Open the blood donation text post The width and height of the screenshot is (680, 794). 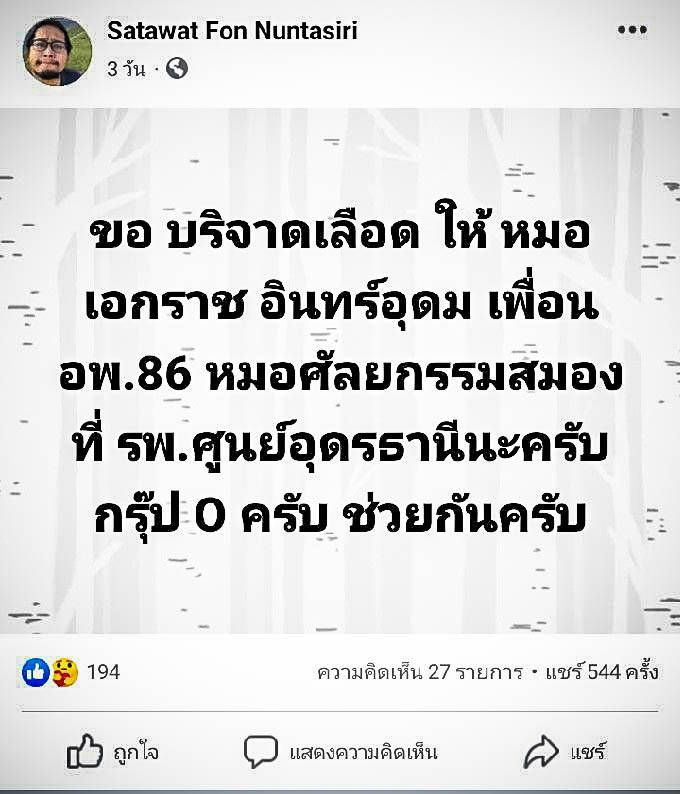(x=340, y=370)
